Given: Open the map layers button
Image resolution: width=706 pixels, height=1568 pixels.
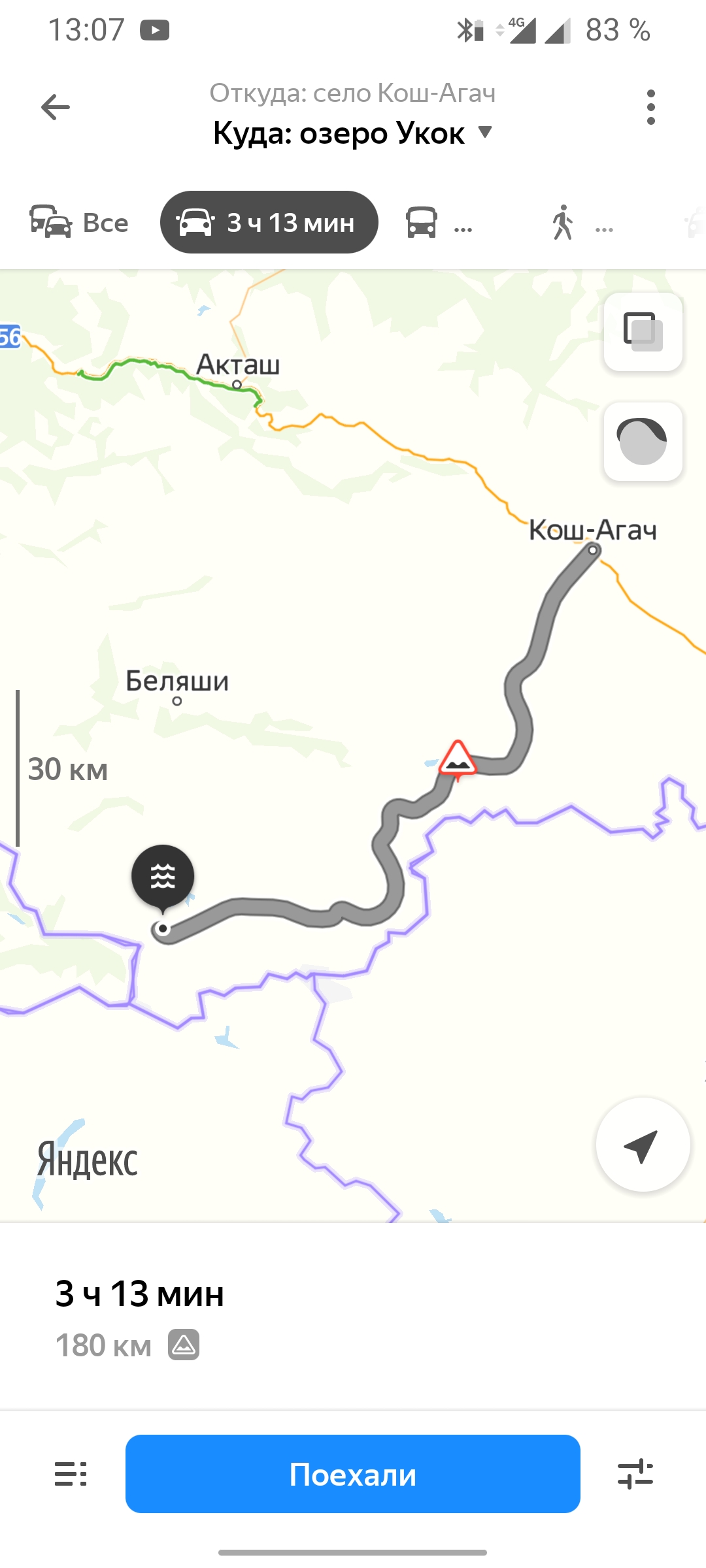Looking at the screenshot, I should (643, 332).
